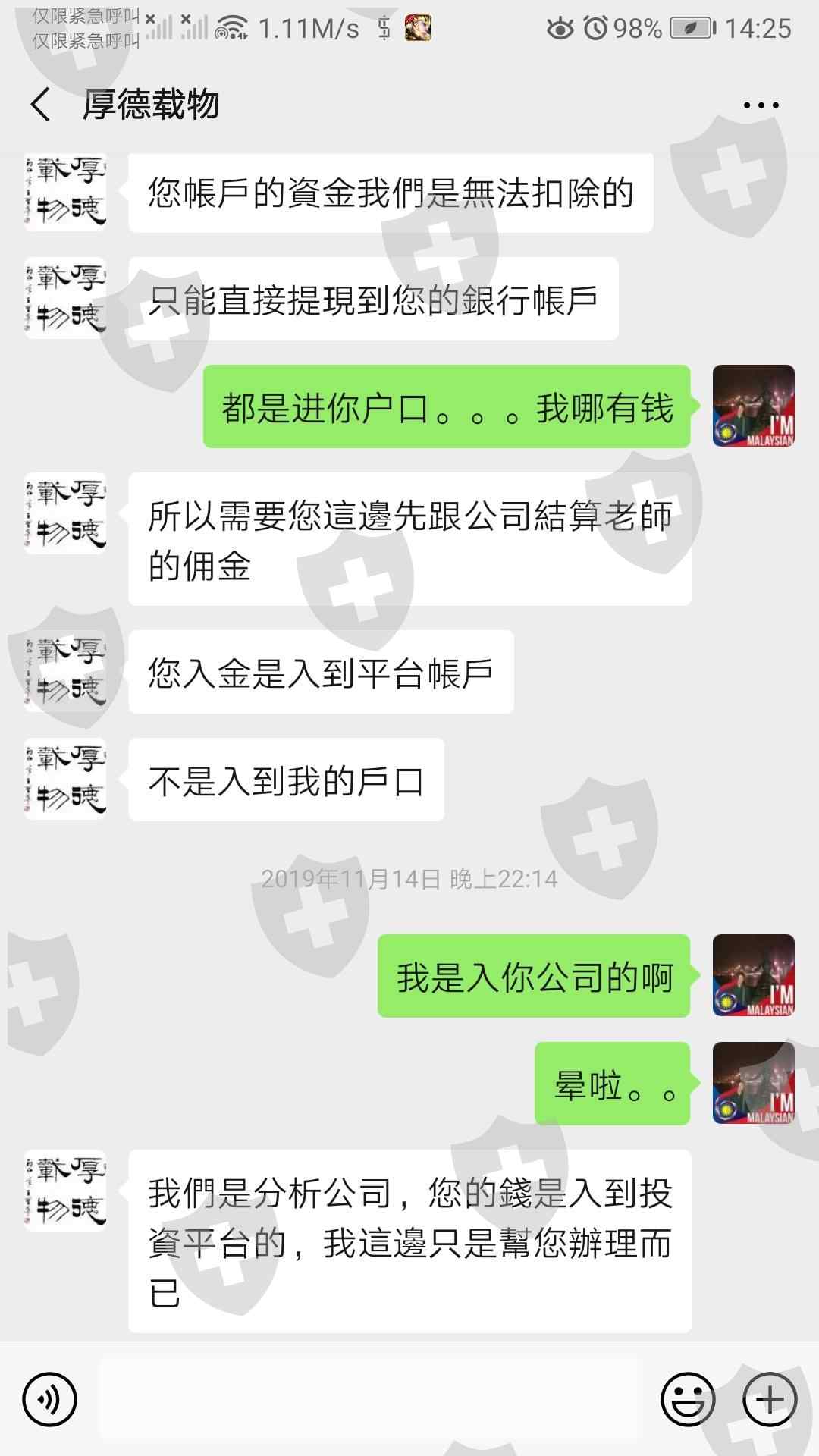
Task: Switch to voice message input
Action: tap(50, 1398)
